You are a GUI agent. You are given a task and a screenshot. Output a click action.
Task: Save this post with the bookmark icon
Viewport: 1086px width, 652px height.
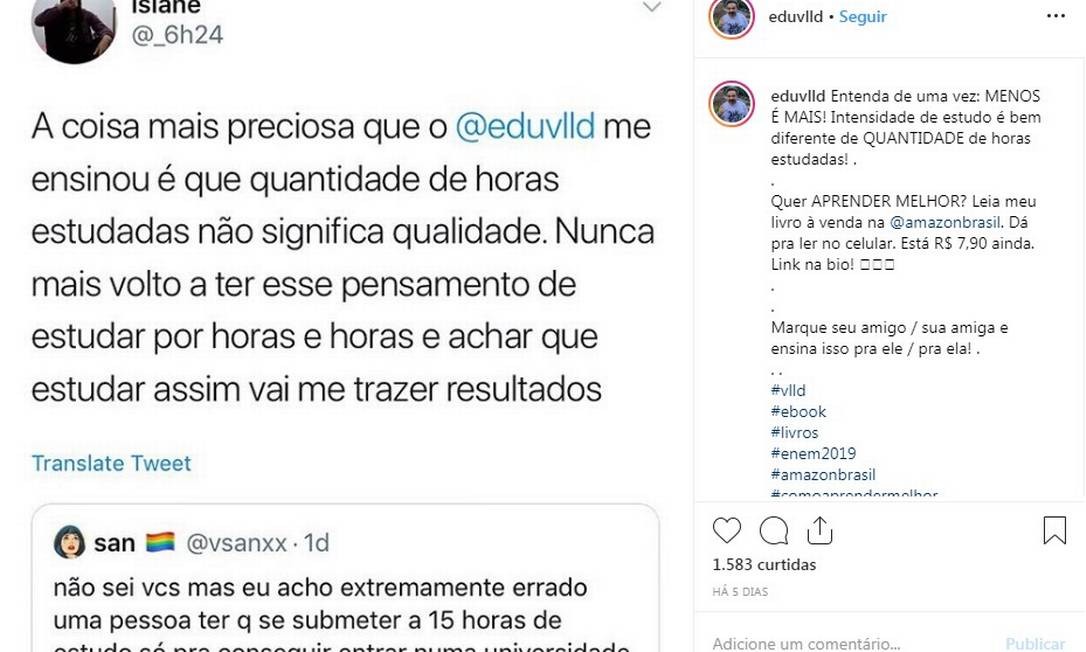pos(1054,530)
